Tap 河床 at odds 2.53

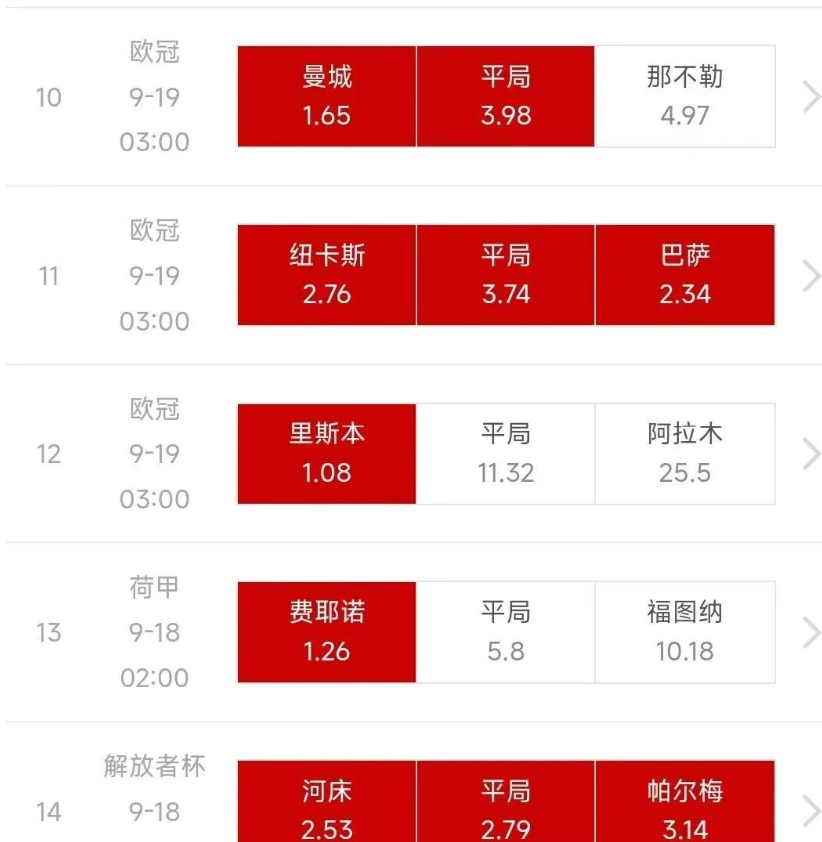327,805
